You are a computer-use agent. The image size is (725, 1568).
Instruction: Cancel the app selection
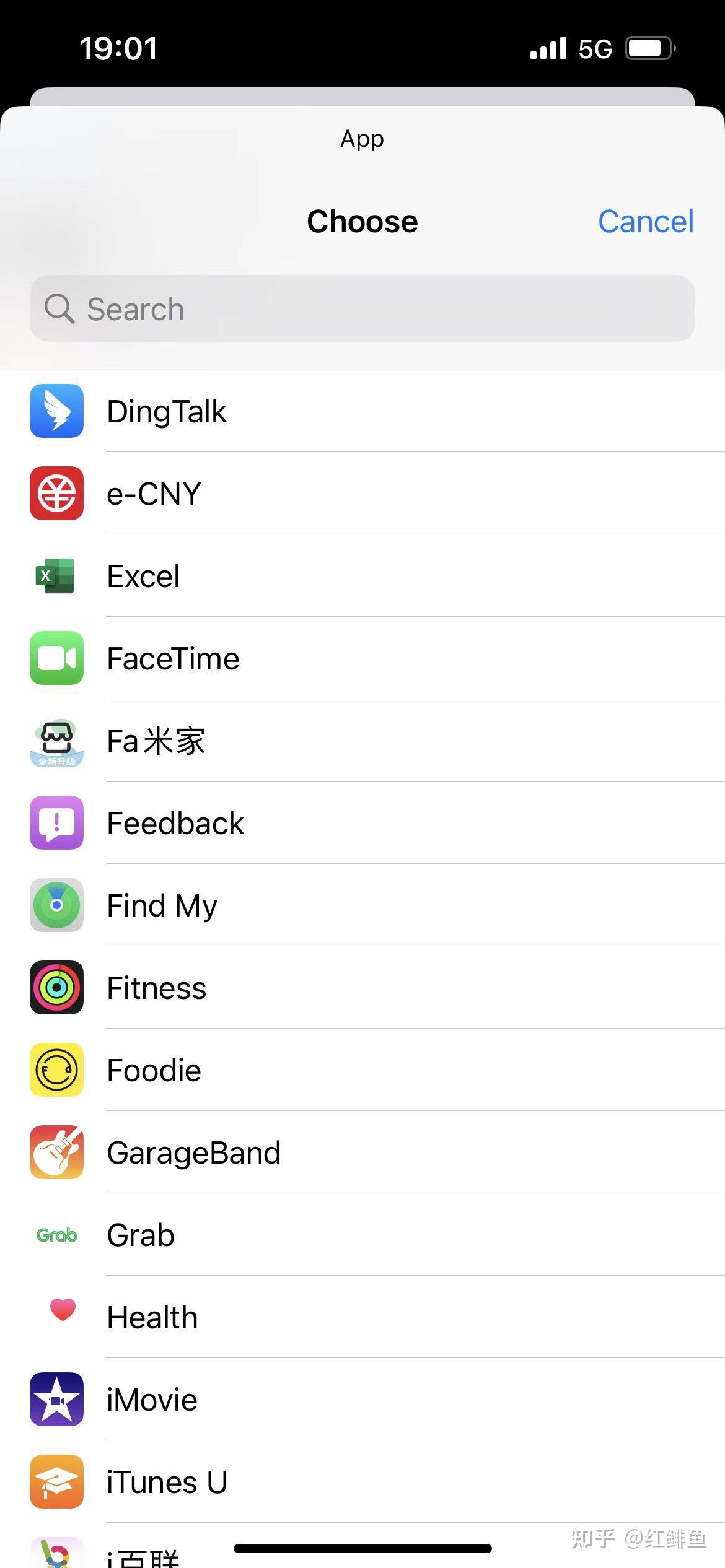tap(645, 222)
